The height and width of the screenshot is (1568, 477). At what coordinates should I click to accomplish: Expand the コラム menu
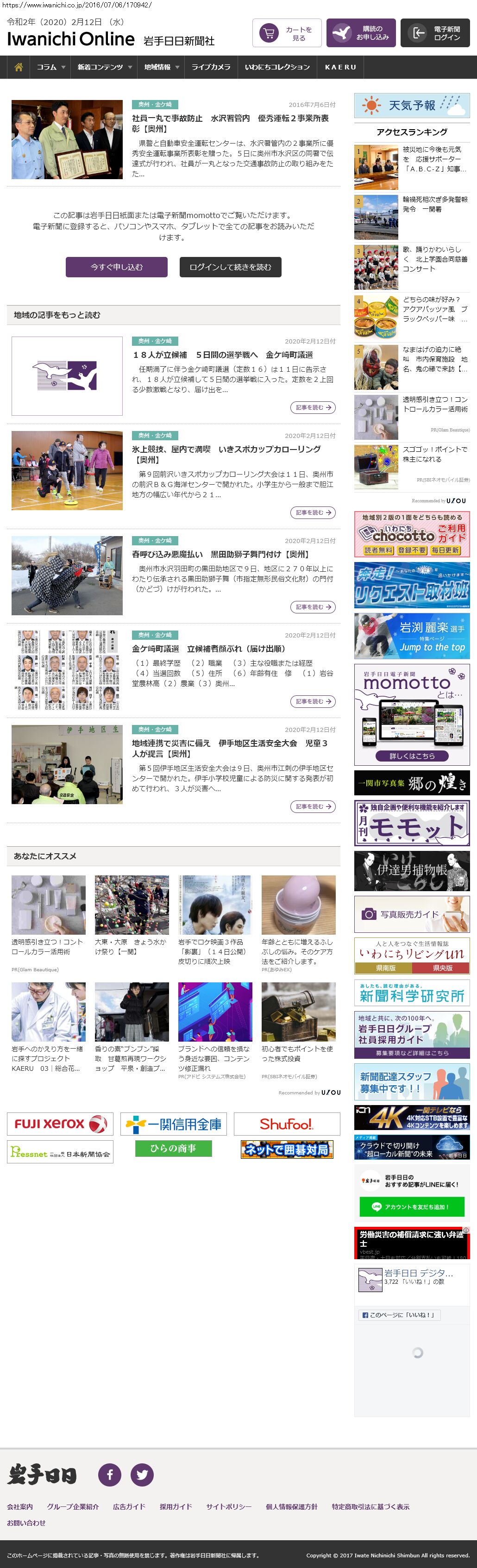click(x=50, y=67)
